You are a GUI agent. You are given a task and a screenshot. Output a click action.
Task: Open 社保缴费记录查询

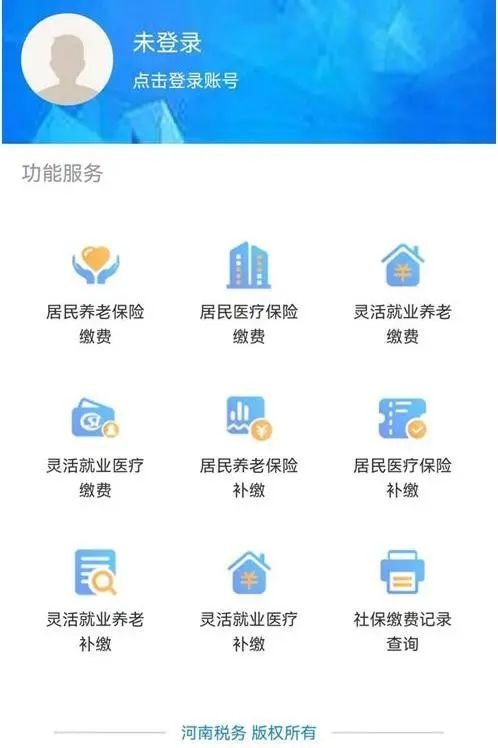click(402, 601)
